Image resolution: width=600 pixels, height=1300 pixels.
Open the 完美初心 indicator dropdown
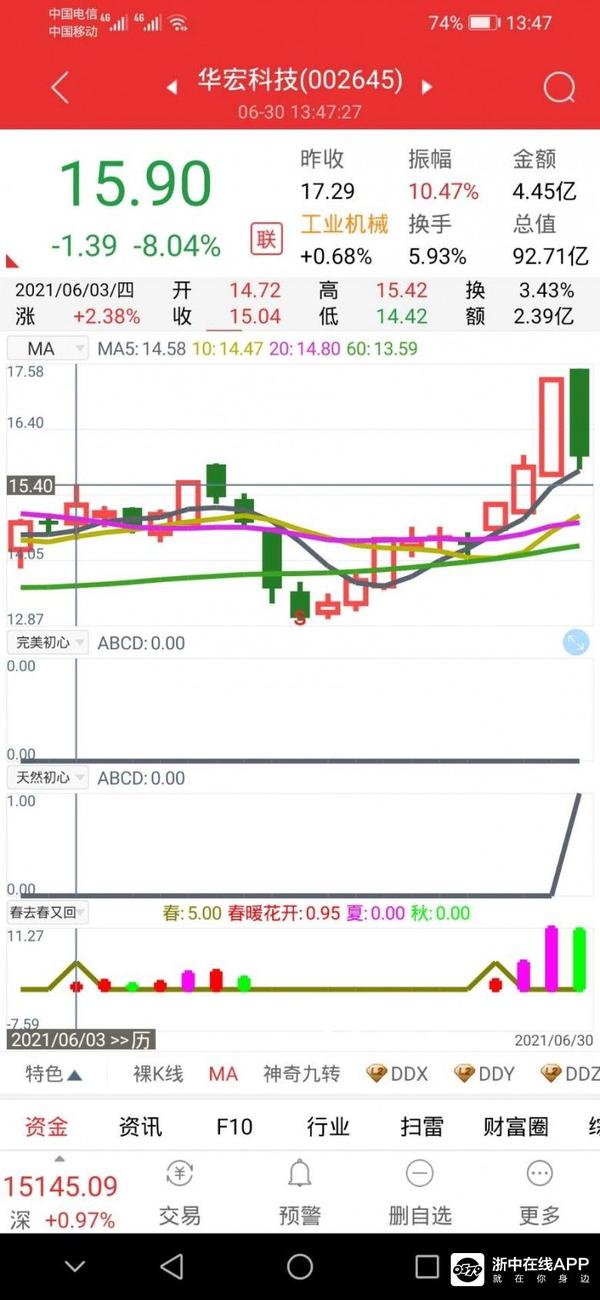click(x=48, y=643)
